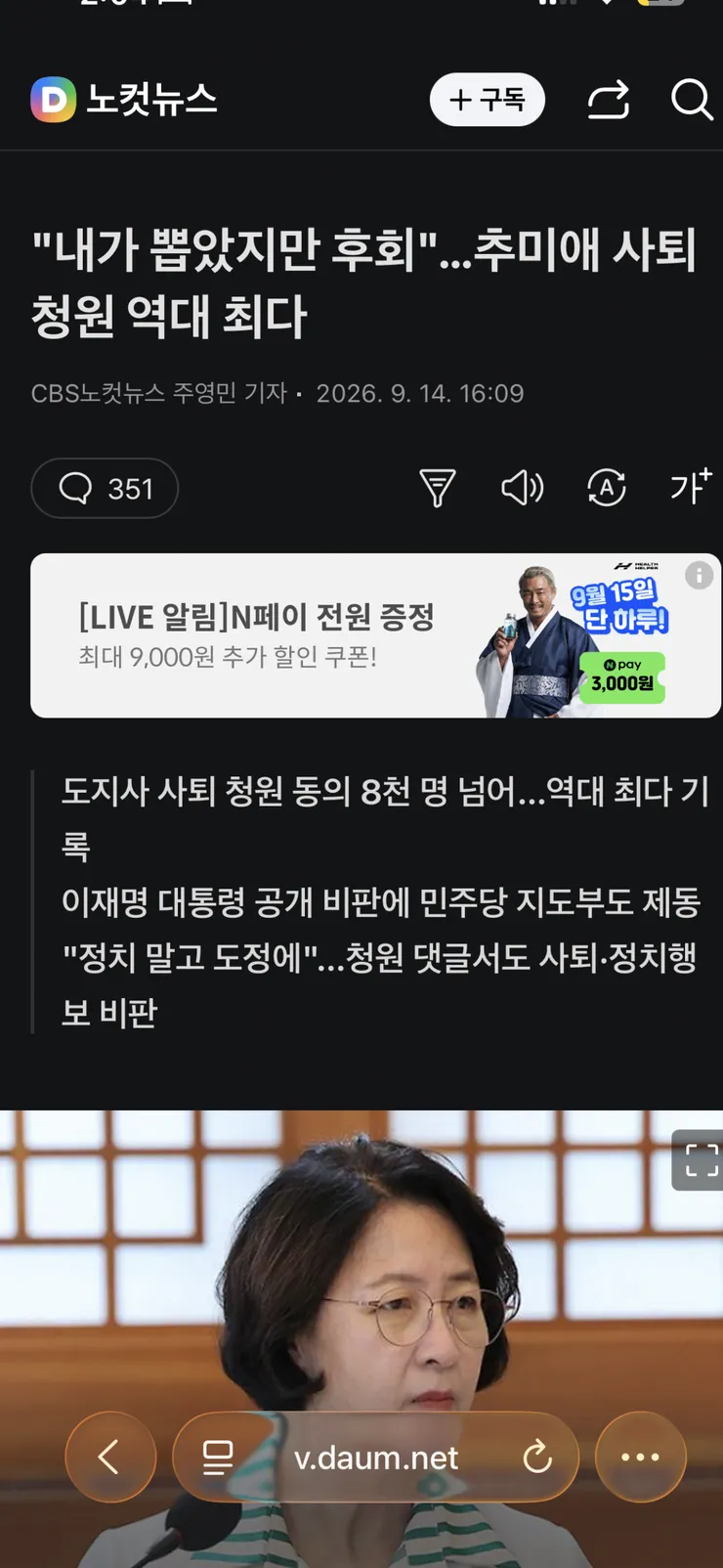Viewport: 723px width, 1568px height.
Task: Open the 351 comments
Action: tap(105, 488)
